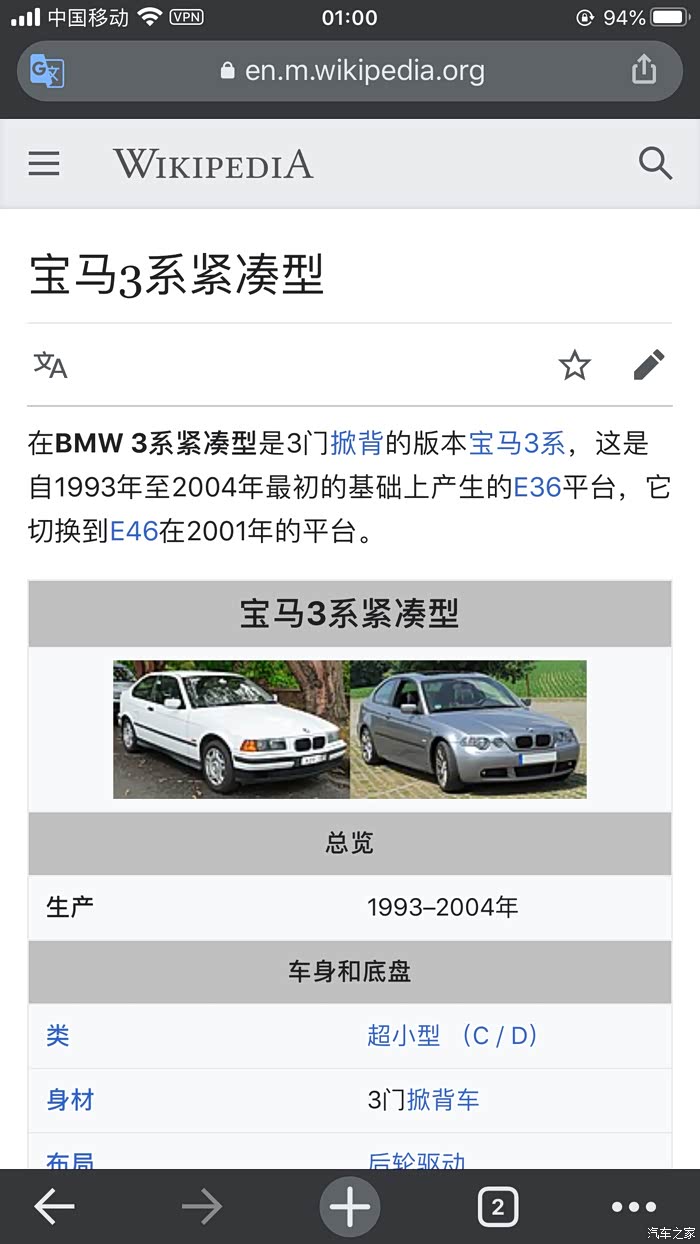The height and width of the screenshot is (1244, 700).
Task: Open the E46 platform link
Action: [134, 531]
